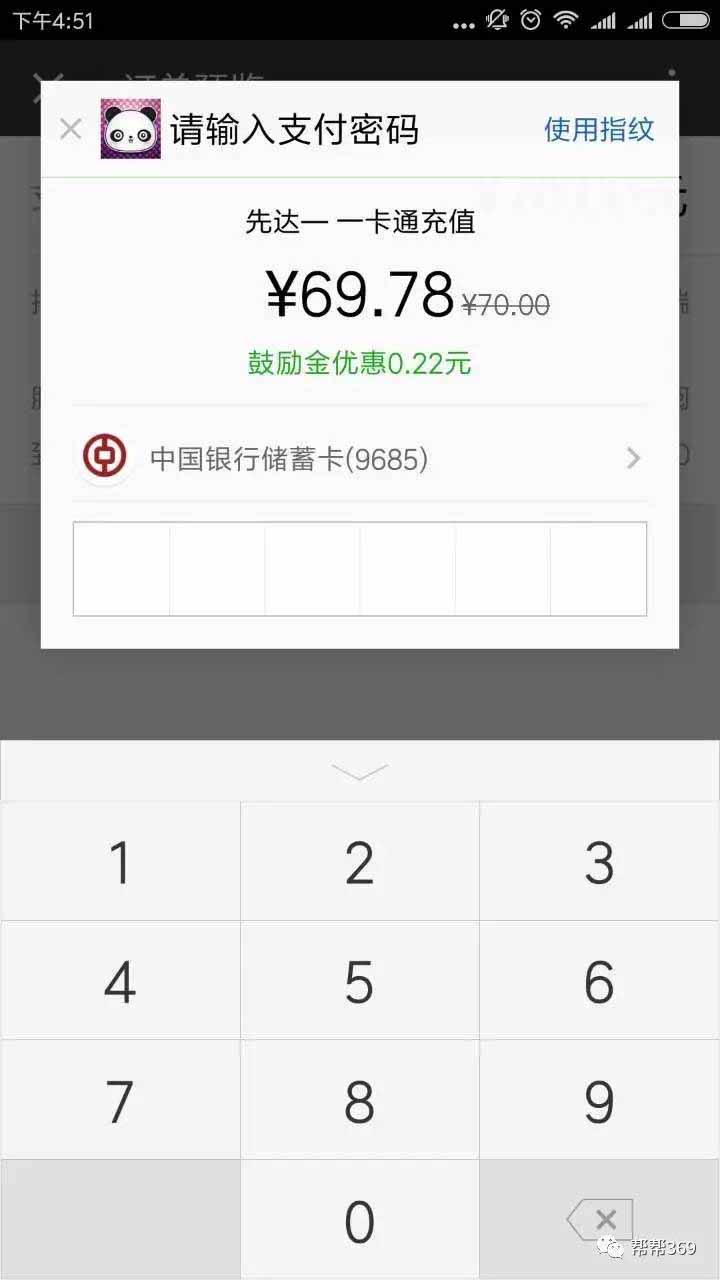The height and width of the screenshot is (1280, 720).
Task: Enter digit 2 on the keypad
Action: [x=360, y=862]
